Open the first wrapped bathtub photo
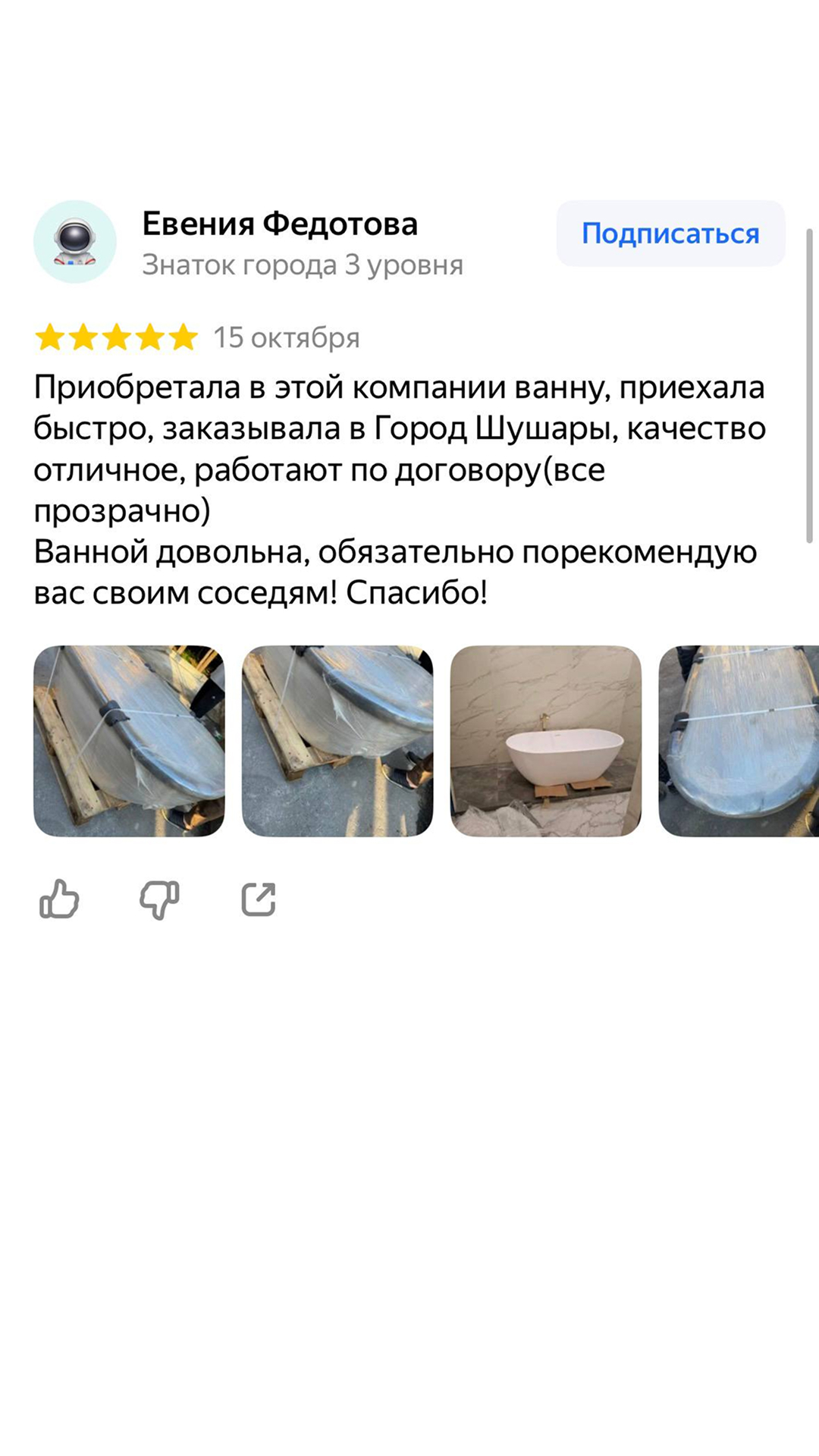 click(x=129, y=741)
